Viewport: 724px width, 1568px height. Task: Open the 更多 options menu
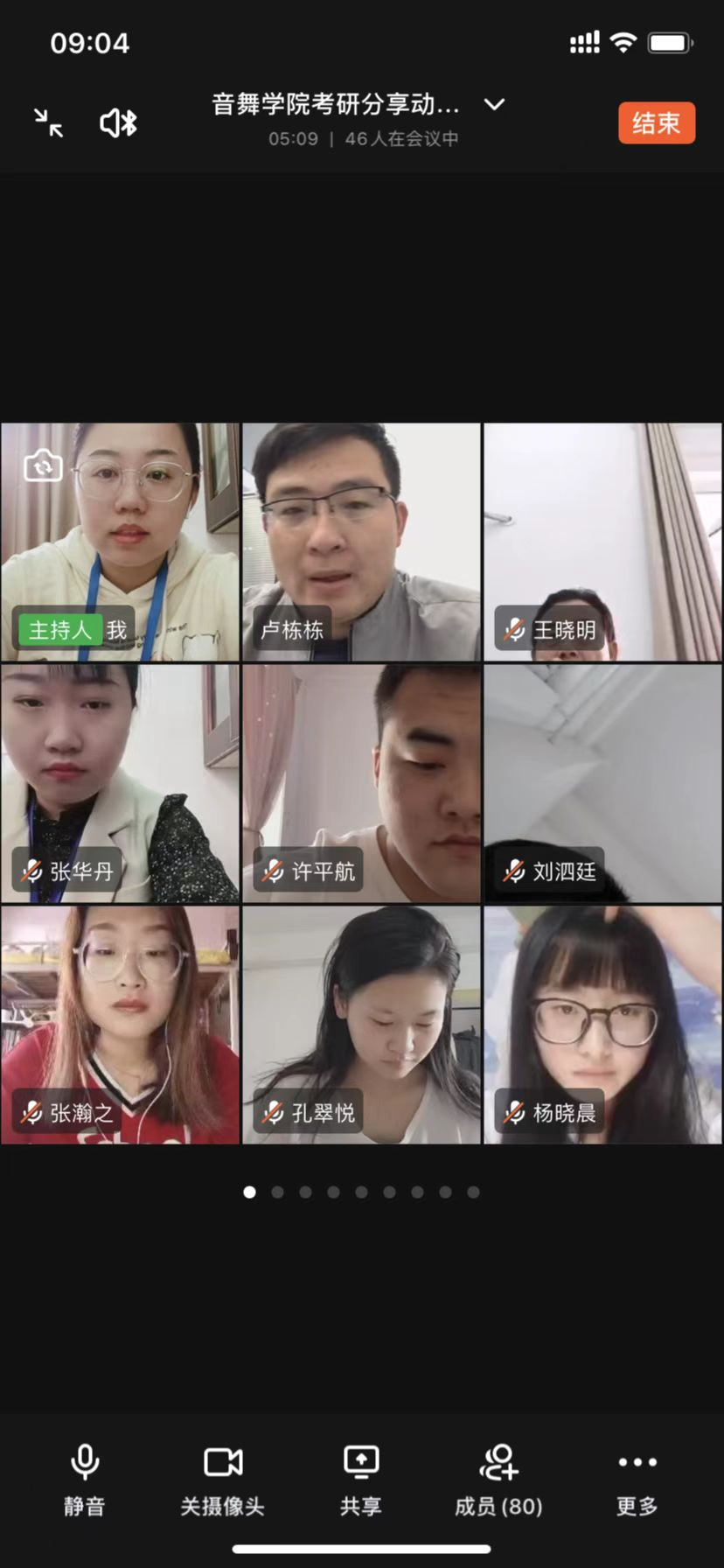click(x=637, y=1479)
